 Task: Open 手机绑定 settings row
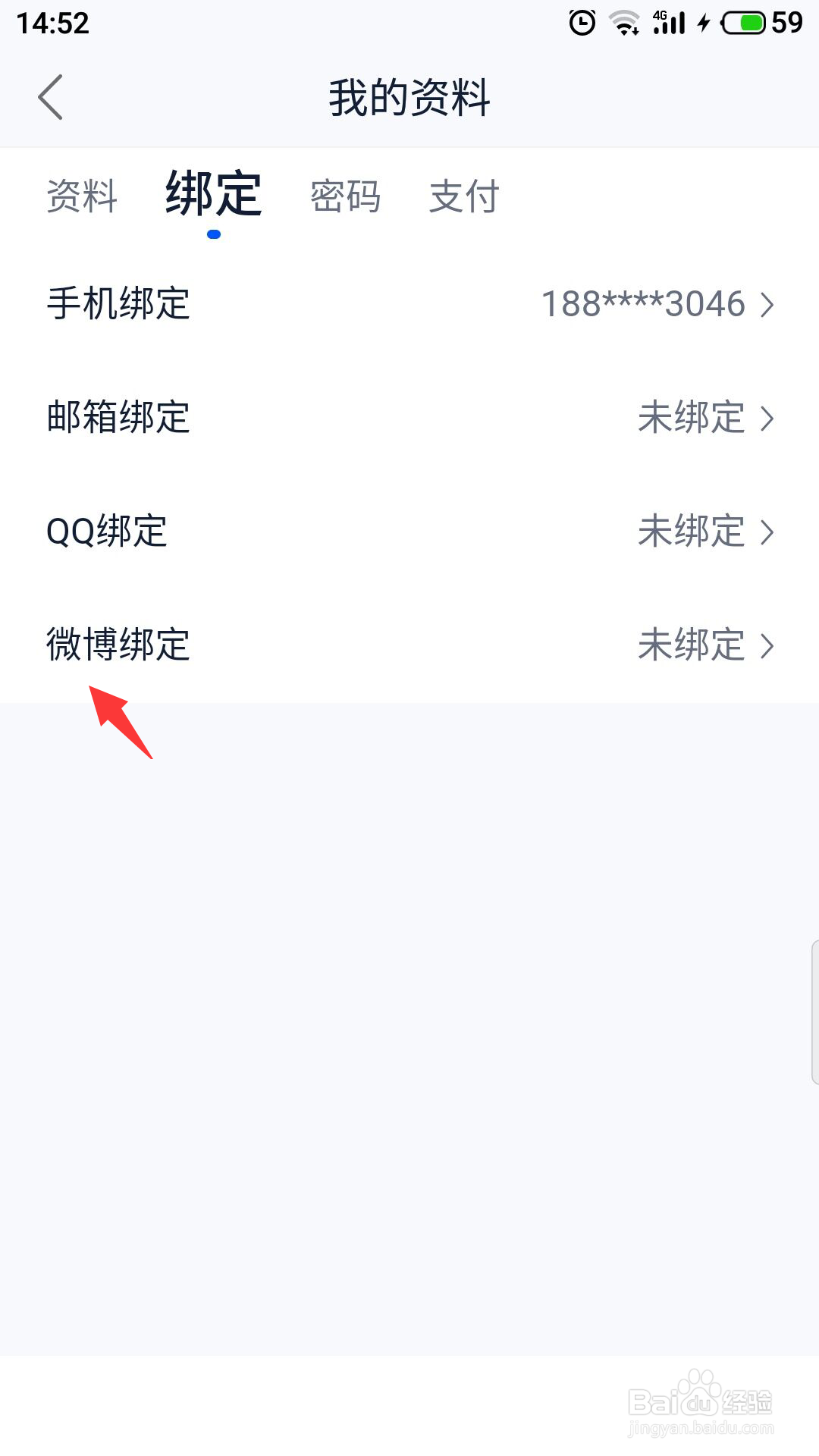(409, 304)
